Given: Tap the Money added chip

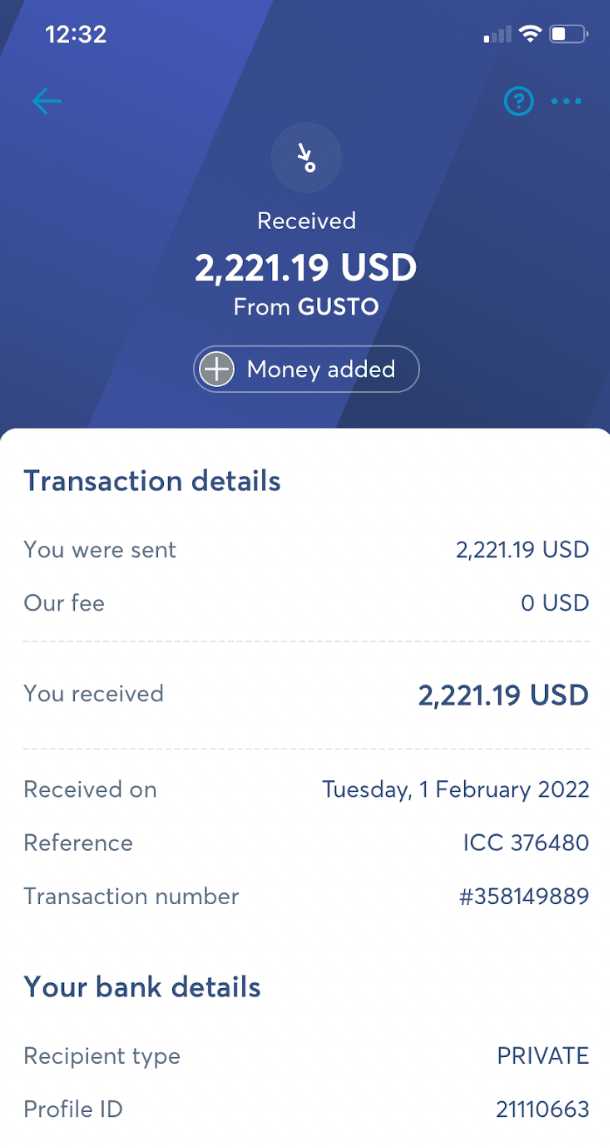Looking at the screenshot, I should point(306,370).
